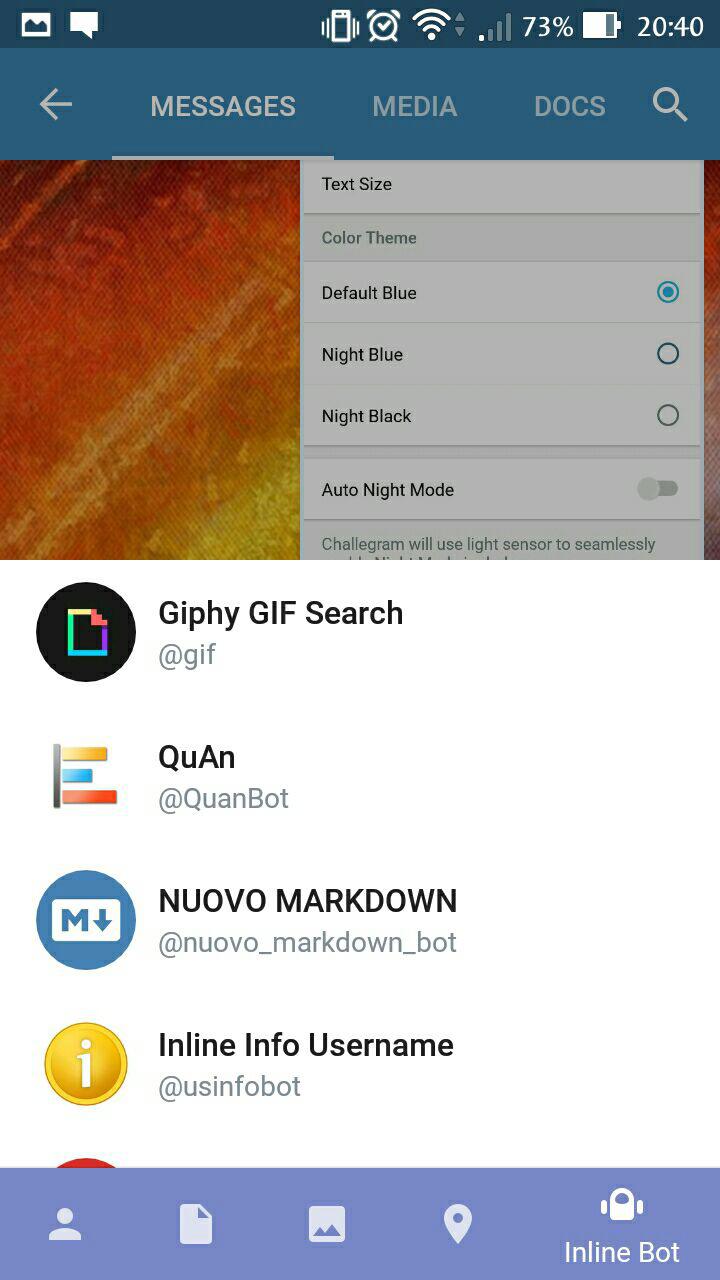Open the search magnifier icon

pos(670,104)
